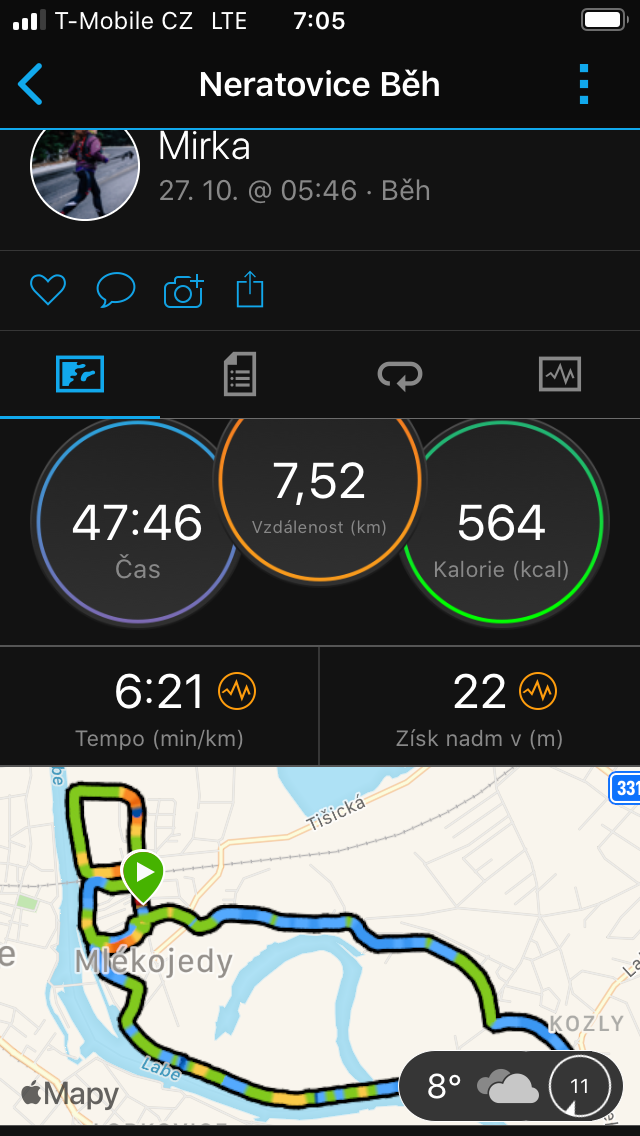Viewport: 640px width, 1136px height.
Task: Switch to the charts tab
Action: 560,375
